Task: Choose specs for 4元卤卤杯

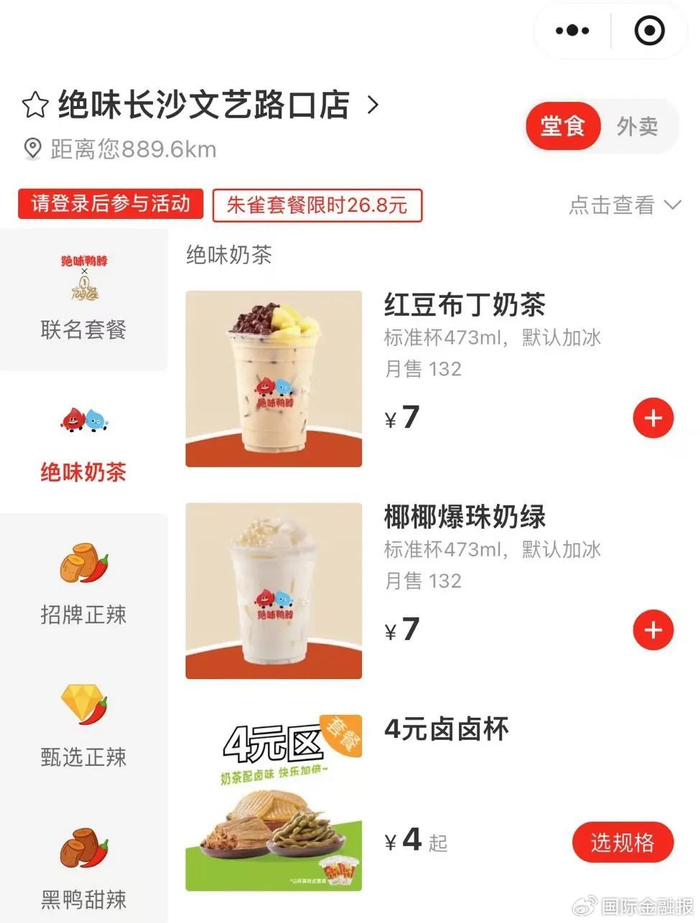Action: click(622, 842)
